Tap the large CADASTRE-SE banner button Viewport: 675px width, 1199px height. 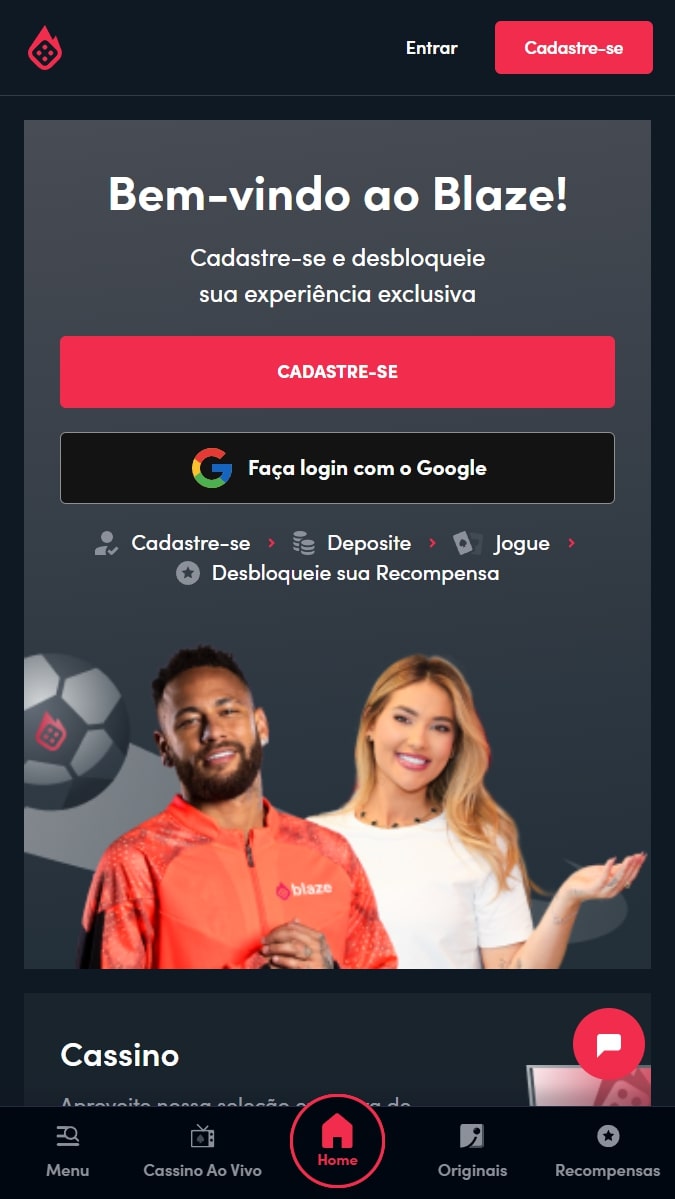point(337,372)
